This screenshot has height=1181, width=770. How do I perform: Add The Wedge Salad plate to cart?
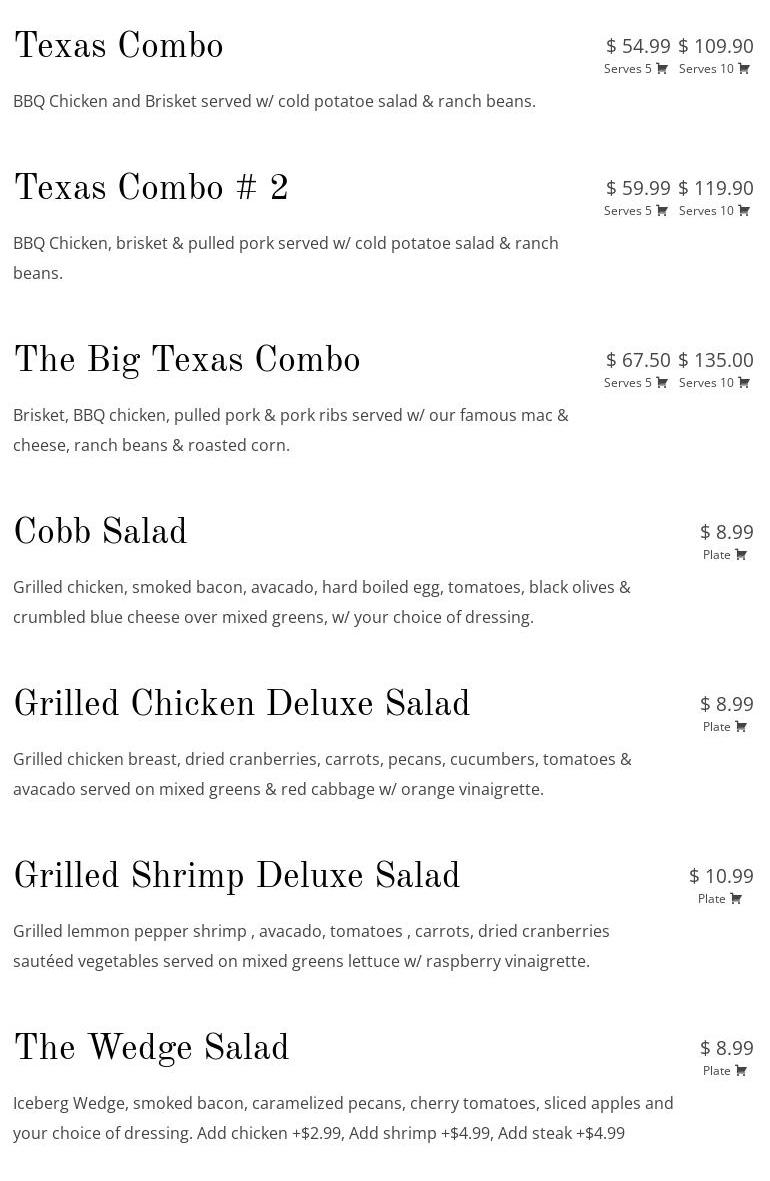click(x=740, y=1071)
